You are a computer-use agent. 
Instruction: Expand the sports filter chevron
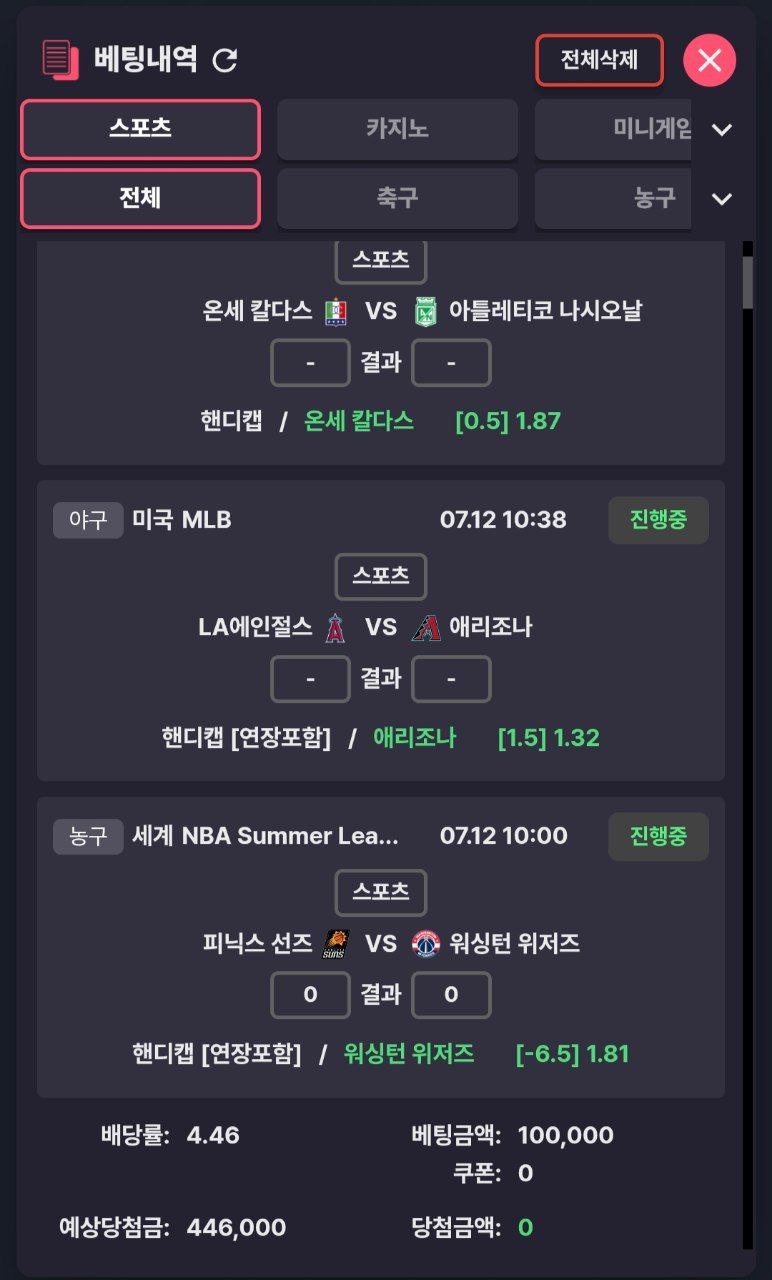pos(721,199)
